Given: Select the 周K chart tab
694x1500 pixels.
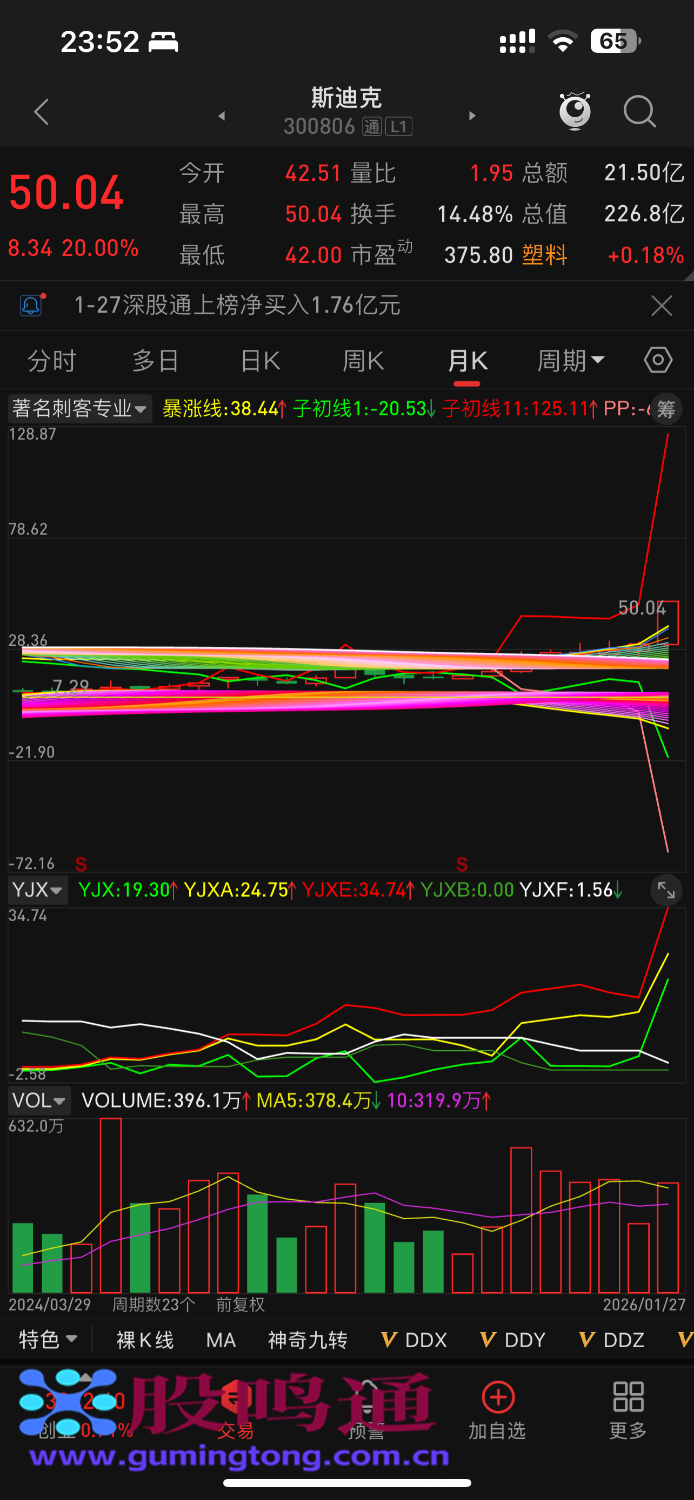Looking at the screenshot, I should [x=363, y=361].
